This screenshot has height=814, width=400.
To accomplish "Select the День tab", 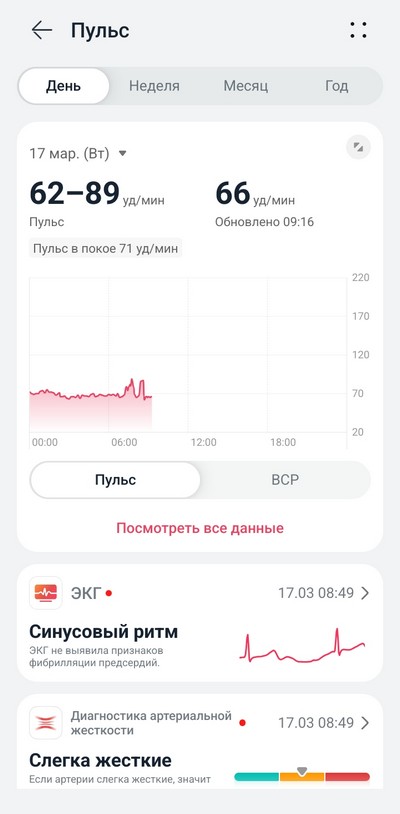I will point(63,86).
